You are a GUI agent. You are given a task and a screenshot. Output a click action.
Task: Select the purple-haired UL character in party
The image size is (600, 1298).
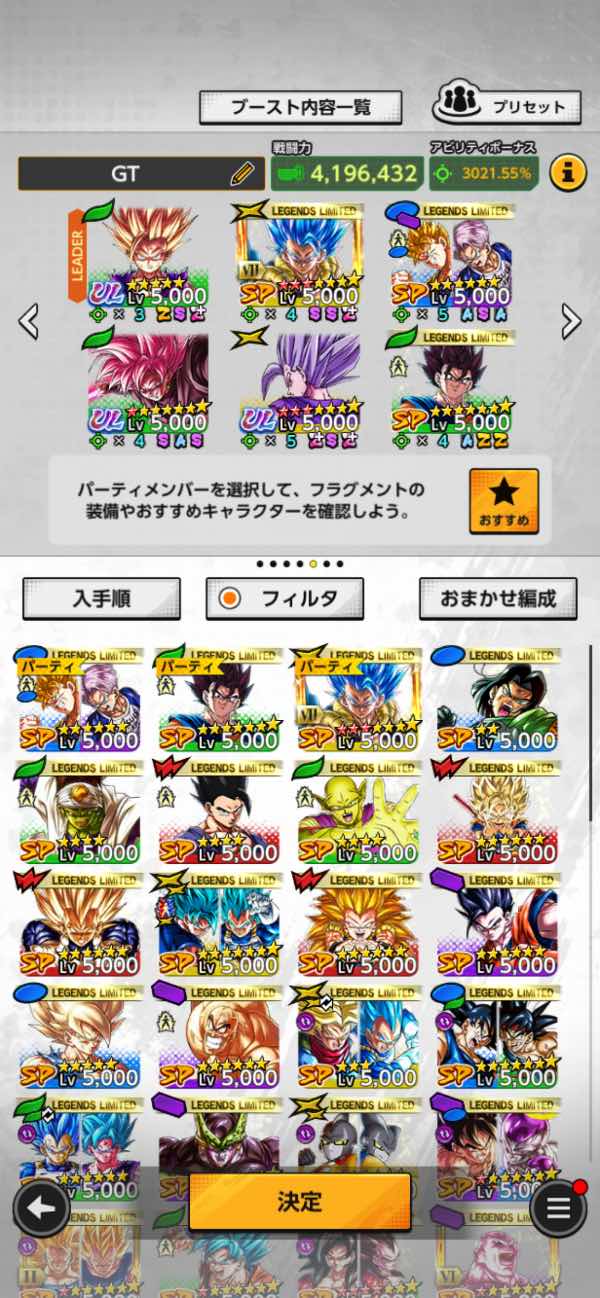298,385
